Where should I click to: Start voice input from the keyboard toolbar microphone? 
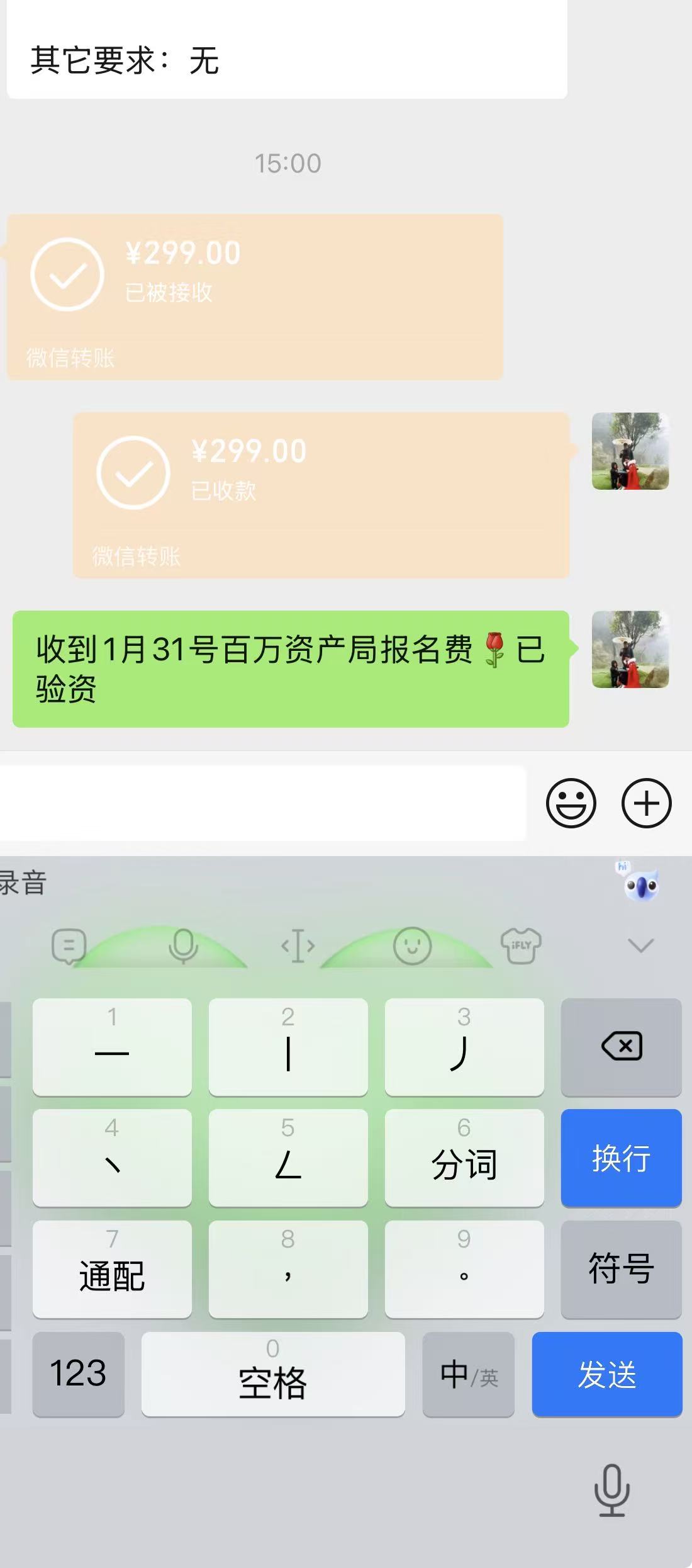tap(183, 945)
